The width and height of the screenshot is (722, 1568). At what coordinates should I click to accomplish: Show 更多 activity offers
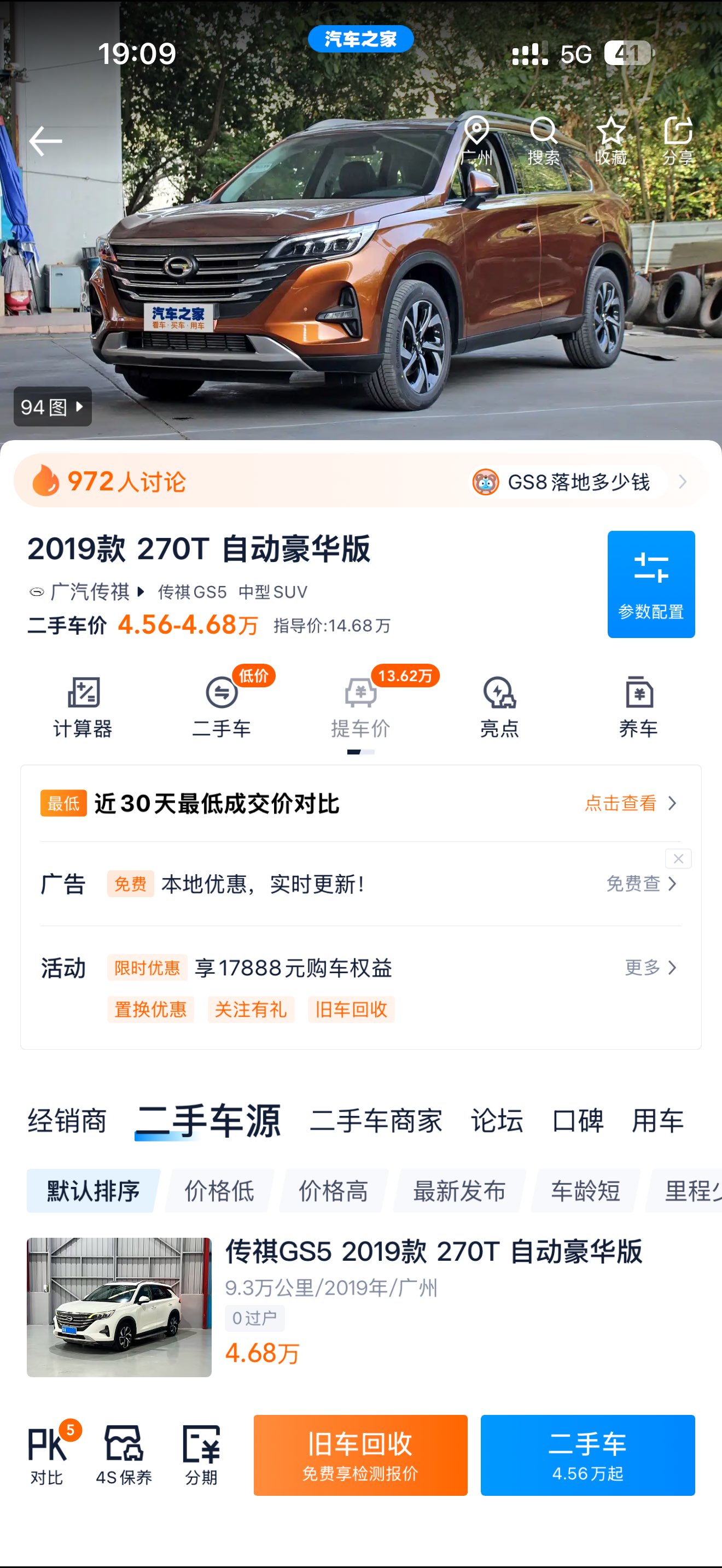click(650, 967)
